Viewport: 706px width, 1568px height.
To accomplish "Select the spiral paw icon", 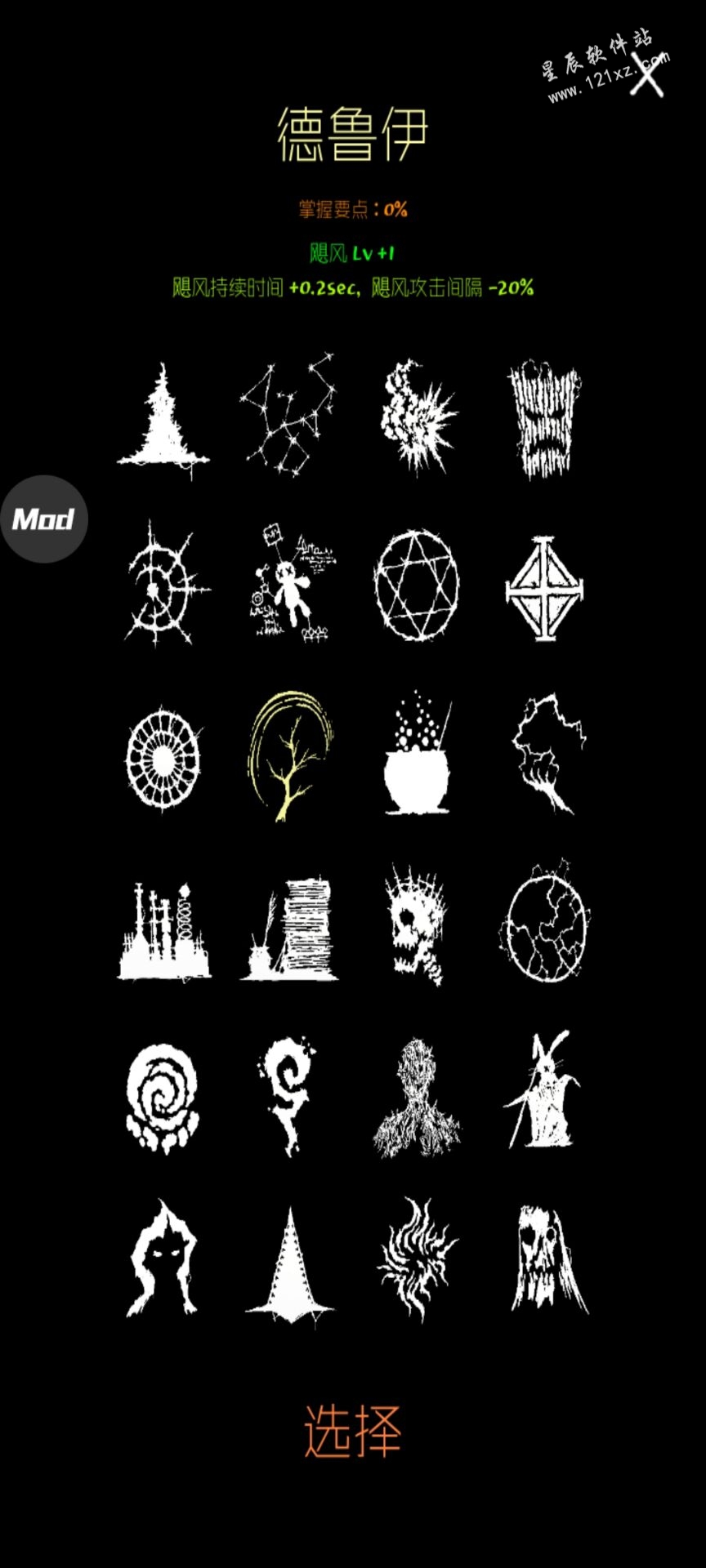I will (x=163, y=1096).
